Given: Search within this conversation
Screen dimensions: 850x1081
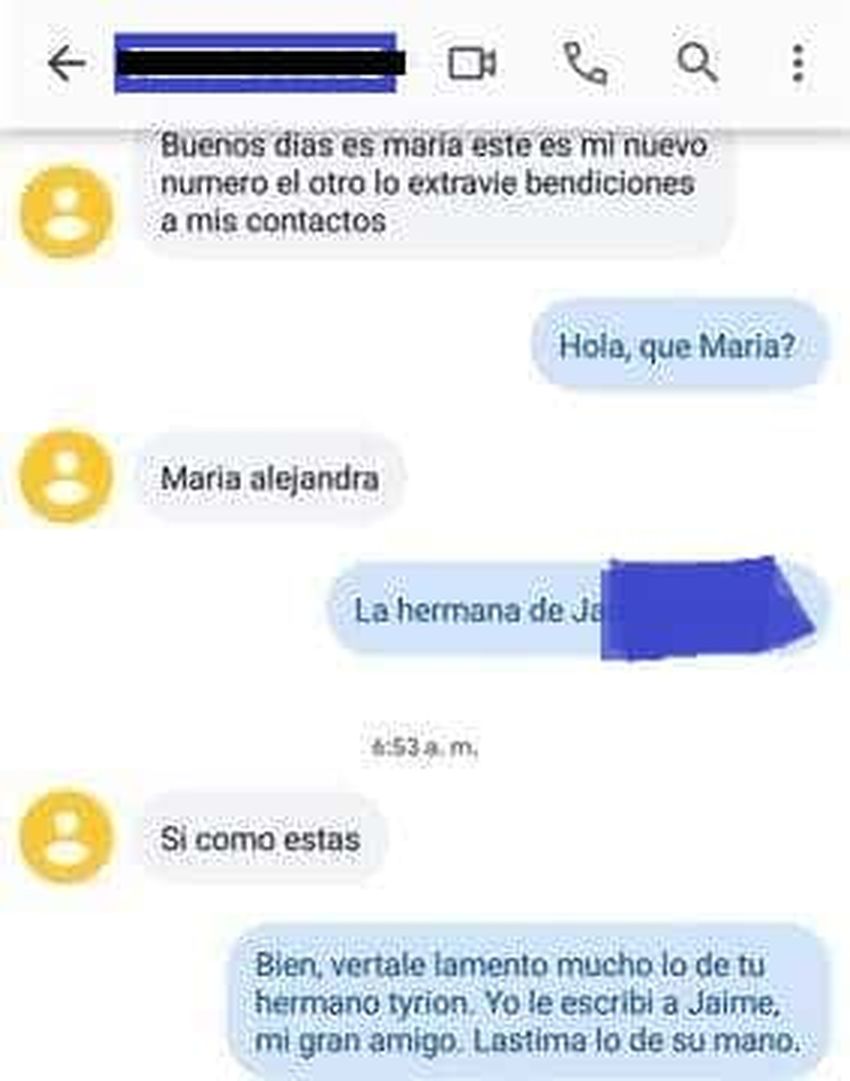Looking at the screenshot, I should coord(697,63).
